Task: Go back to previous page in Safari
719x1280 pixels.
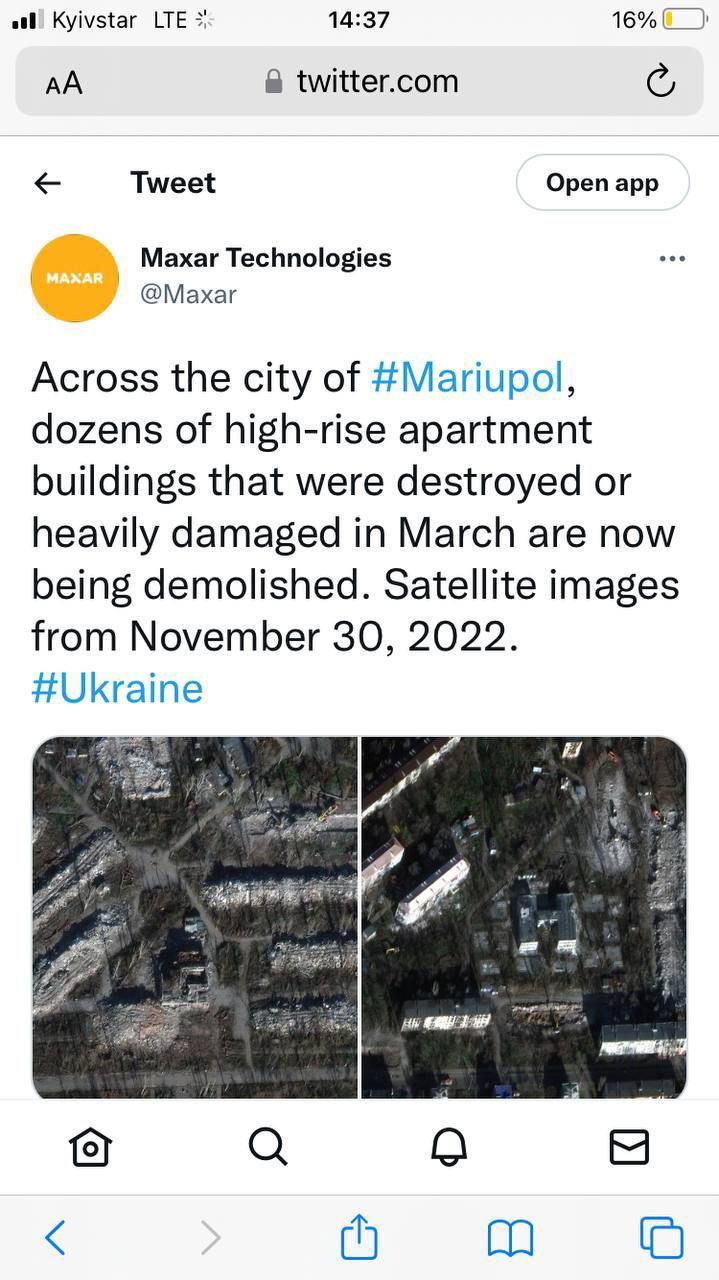Action: [x=56, y=1238]
